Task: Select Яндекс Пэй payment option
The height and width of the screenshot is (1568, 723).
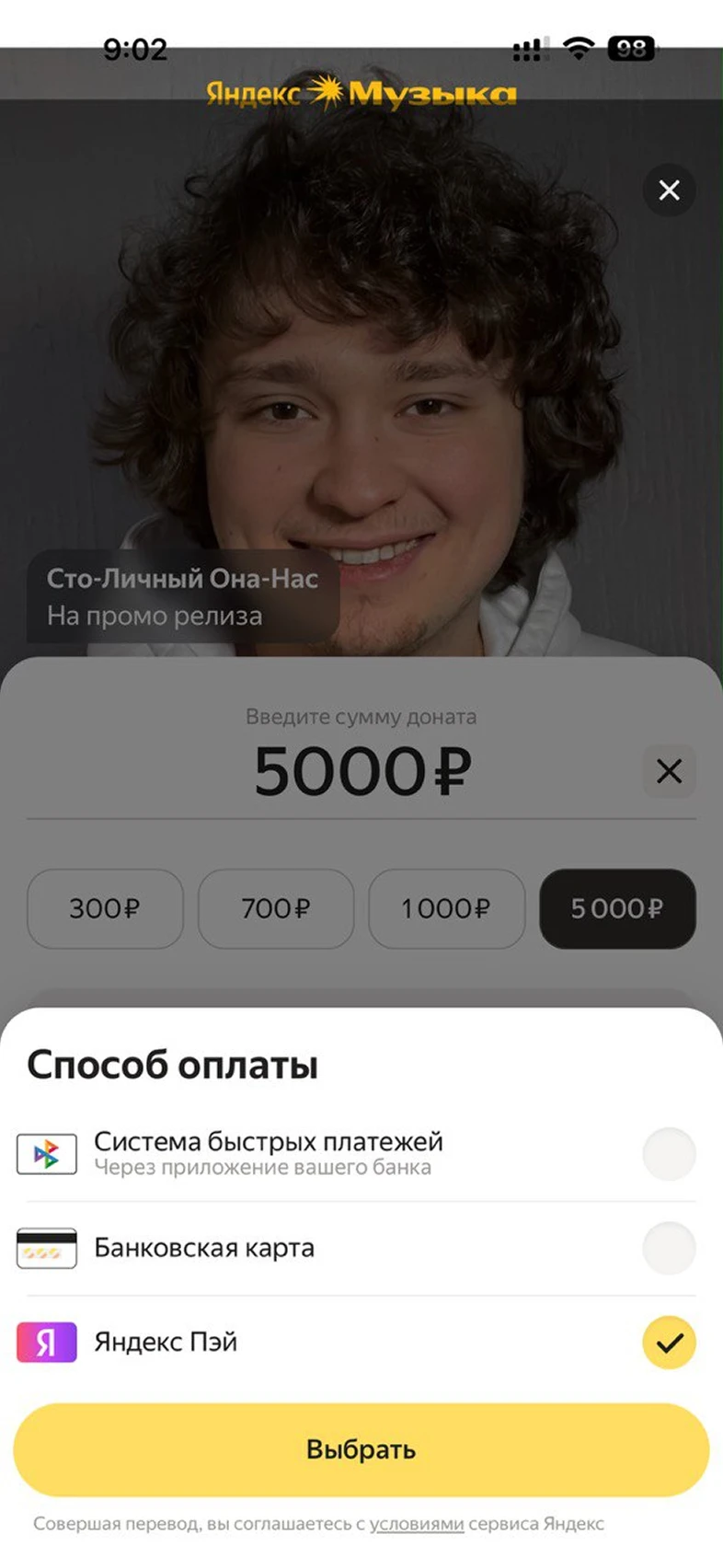Action: (669, 1343)
